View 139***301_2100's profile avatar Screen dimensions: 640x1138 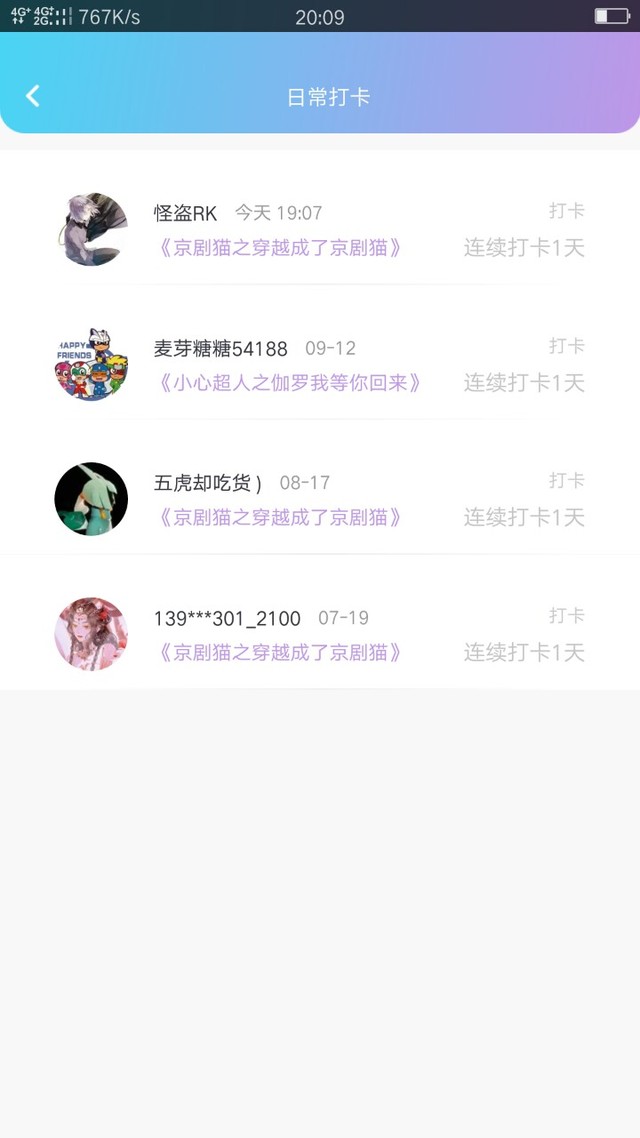[91, 634]
